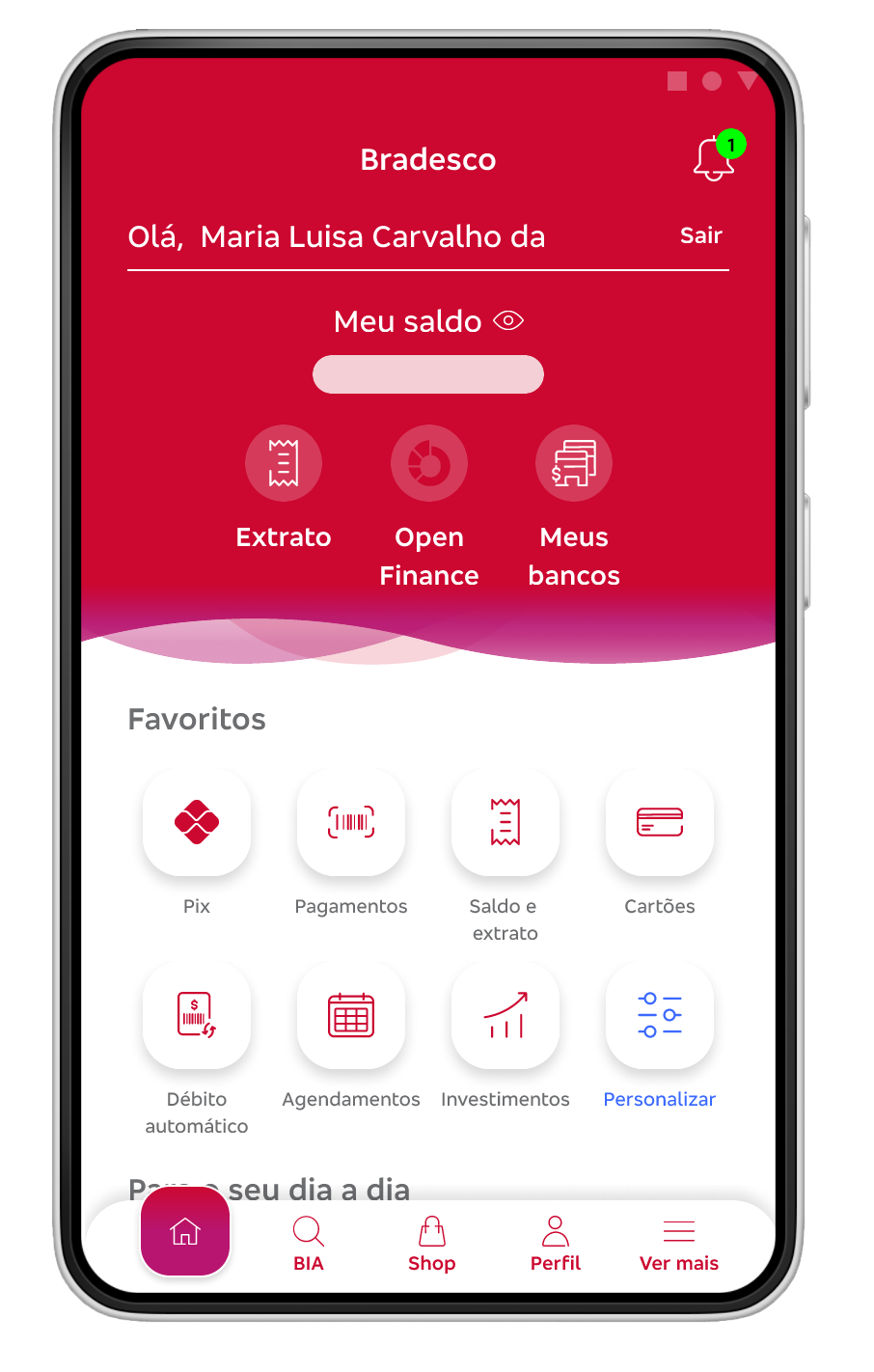Reveal balance with the eye icon

pyautogui.click(x=508, y=320)
